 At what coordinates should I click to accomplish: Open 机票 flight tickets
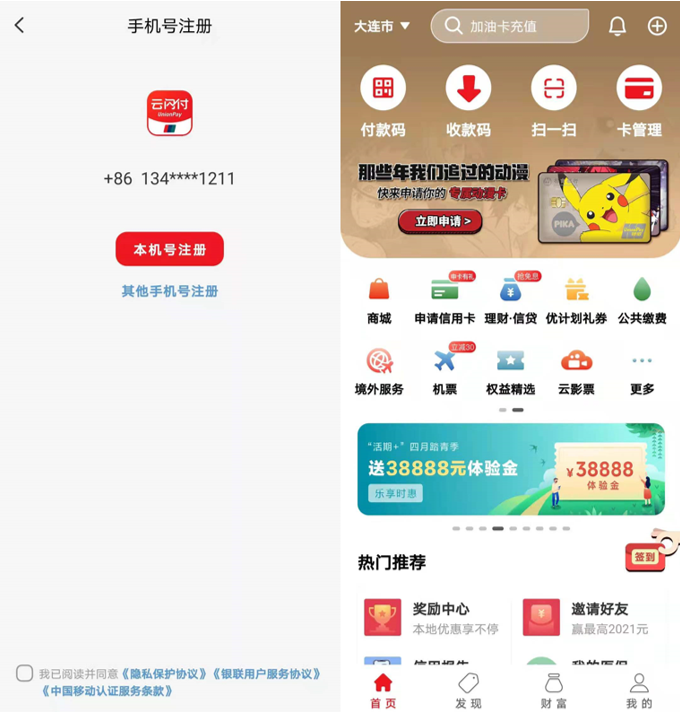tap(445, 371)
